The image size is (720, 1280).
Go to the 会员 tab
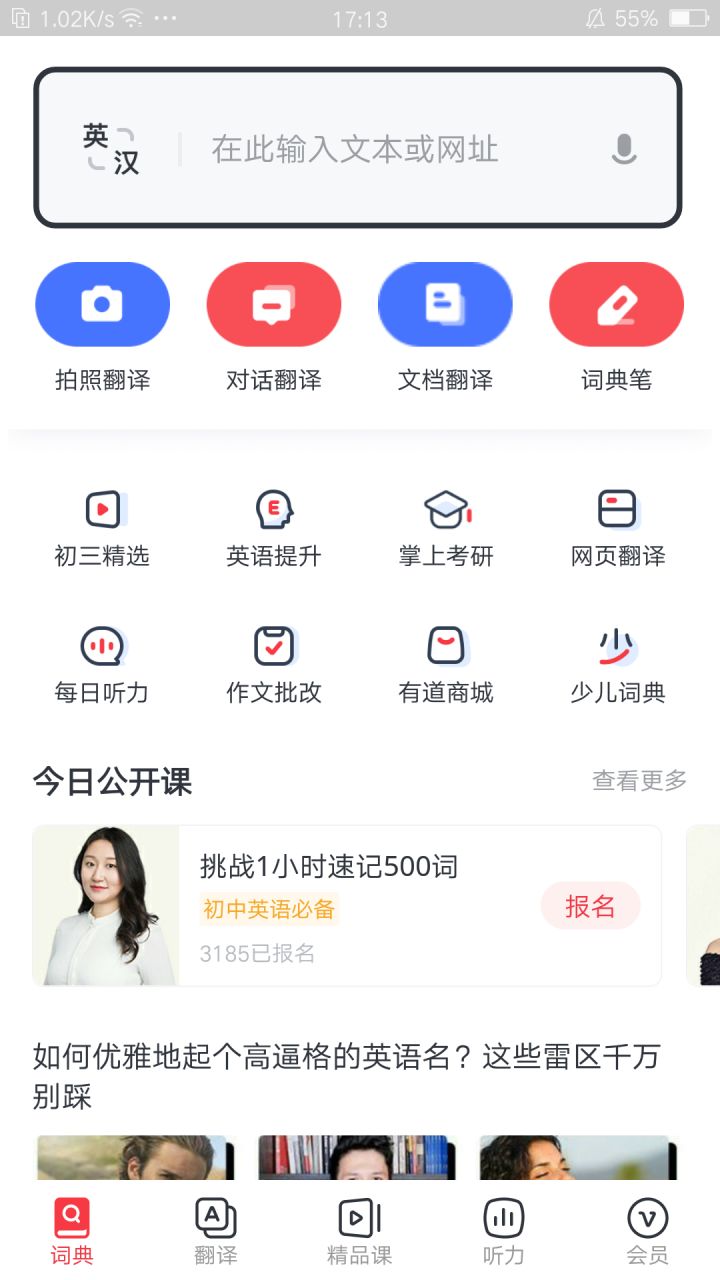point(647,1232)
